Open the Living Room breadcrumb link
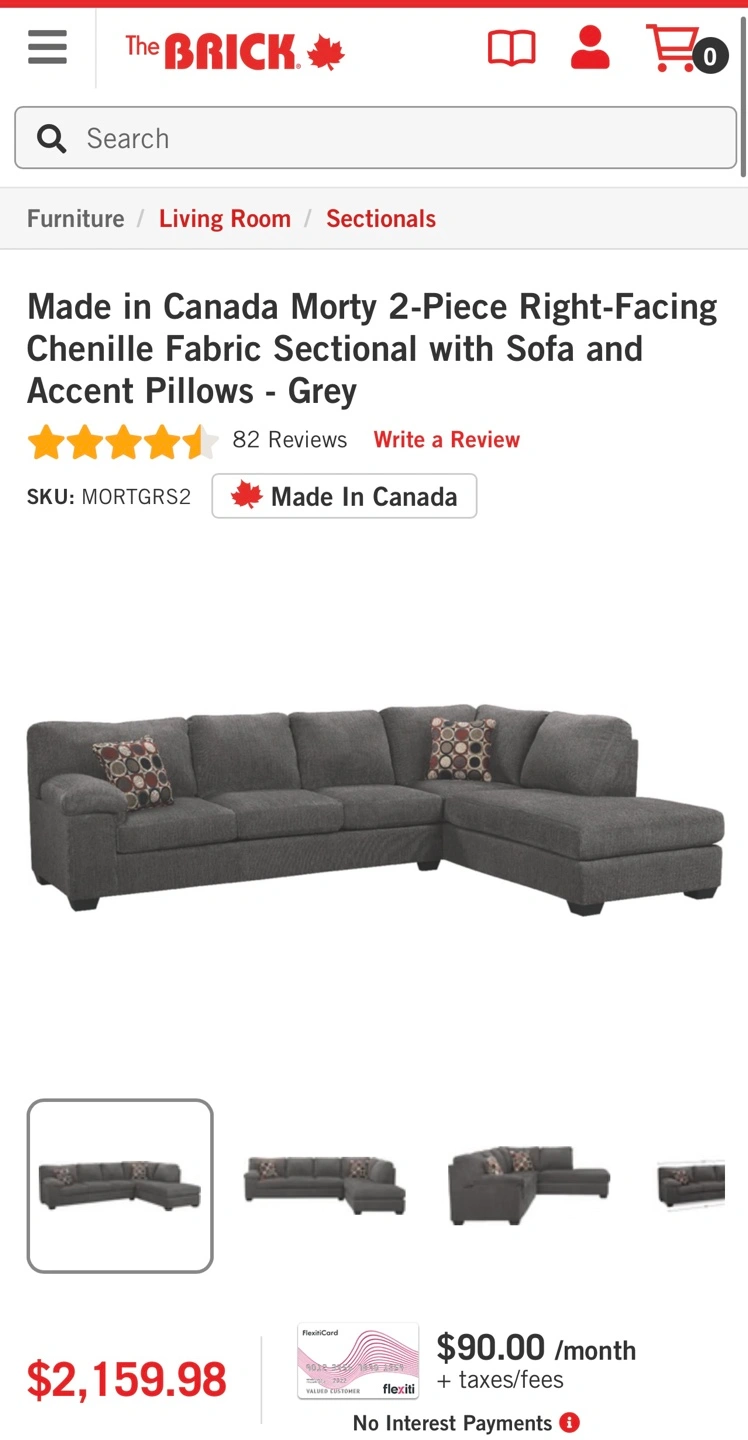Screen dimensions: 748x1440 tap(225, 219)
